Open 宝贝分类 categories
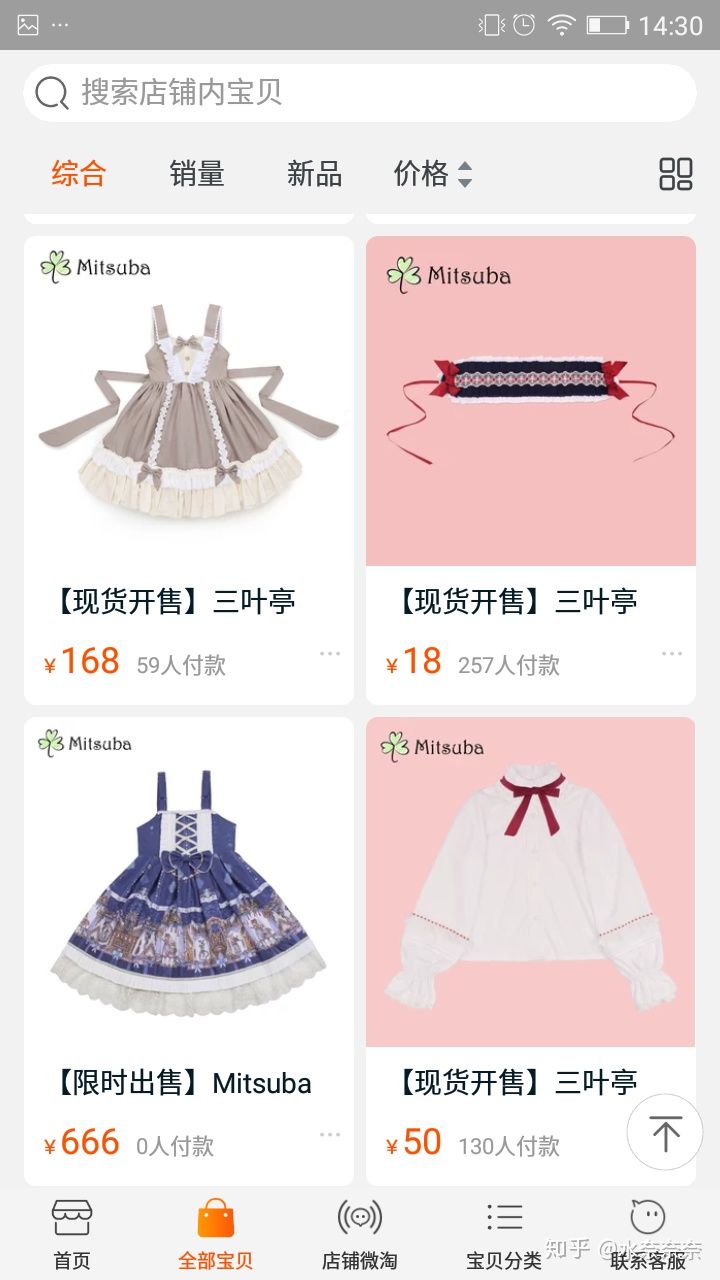Screen dimensions: 720x1280 pos(504,1234)
